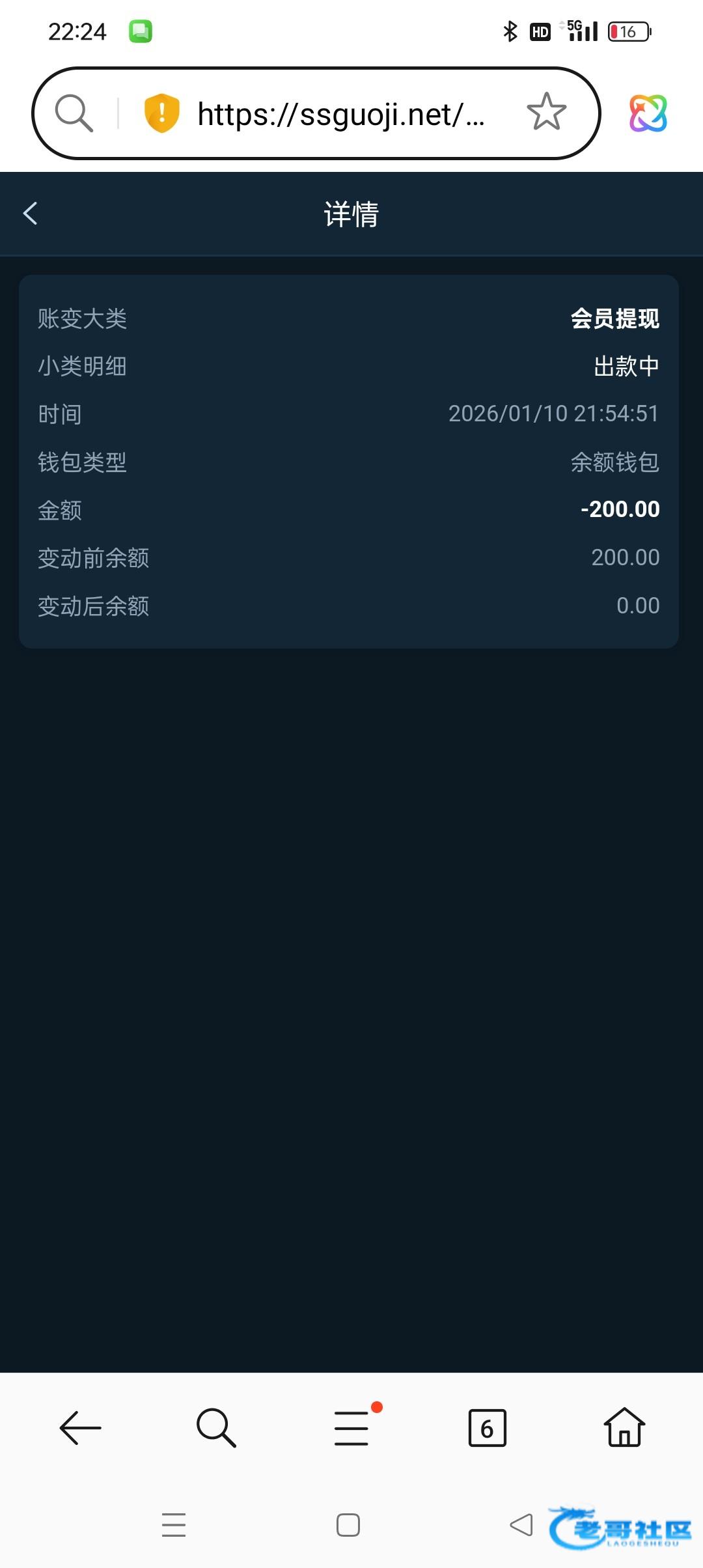
Task: Tap the system home square button
Action: pyautogui.click(x=348, y=1525)
